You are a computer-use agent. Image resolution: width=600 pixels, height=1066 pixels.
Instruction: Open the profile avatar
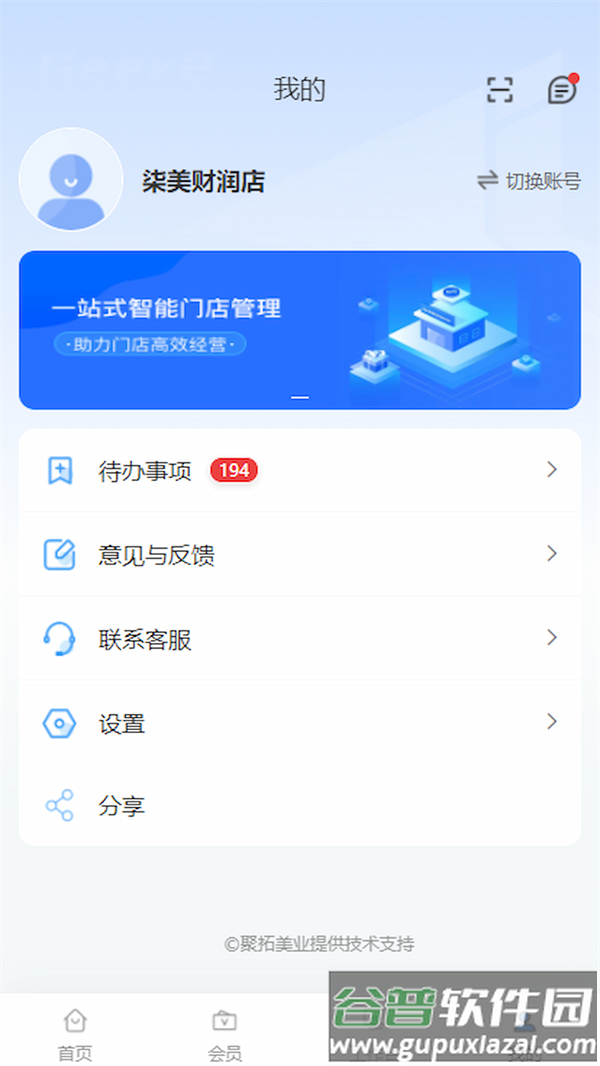[71, 180]
